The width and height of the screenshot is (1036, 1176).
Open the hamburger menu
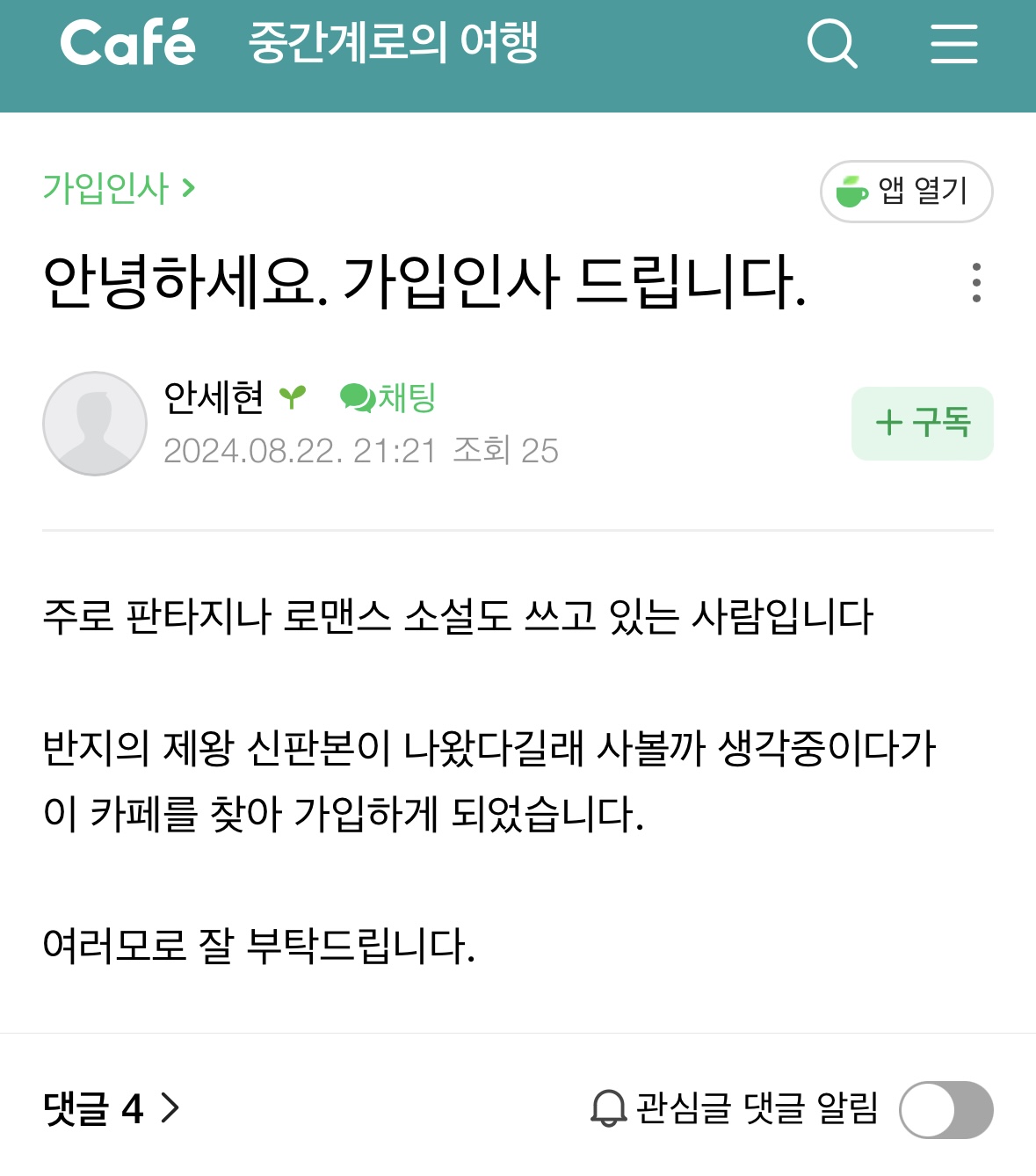point(953,44)
